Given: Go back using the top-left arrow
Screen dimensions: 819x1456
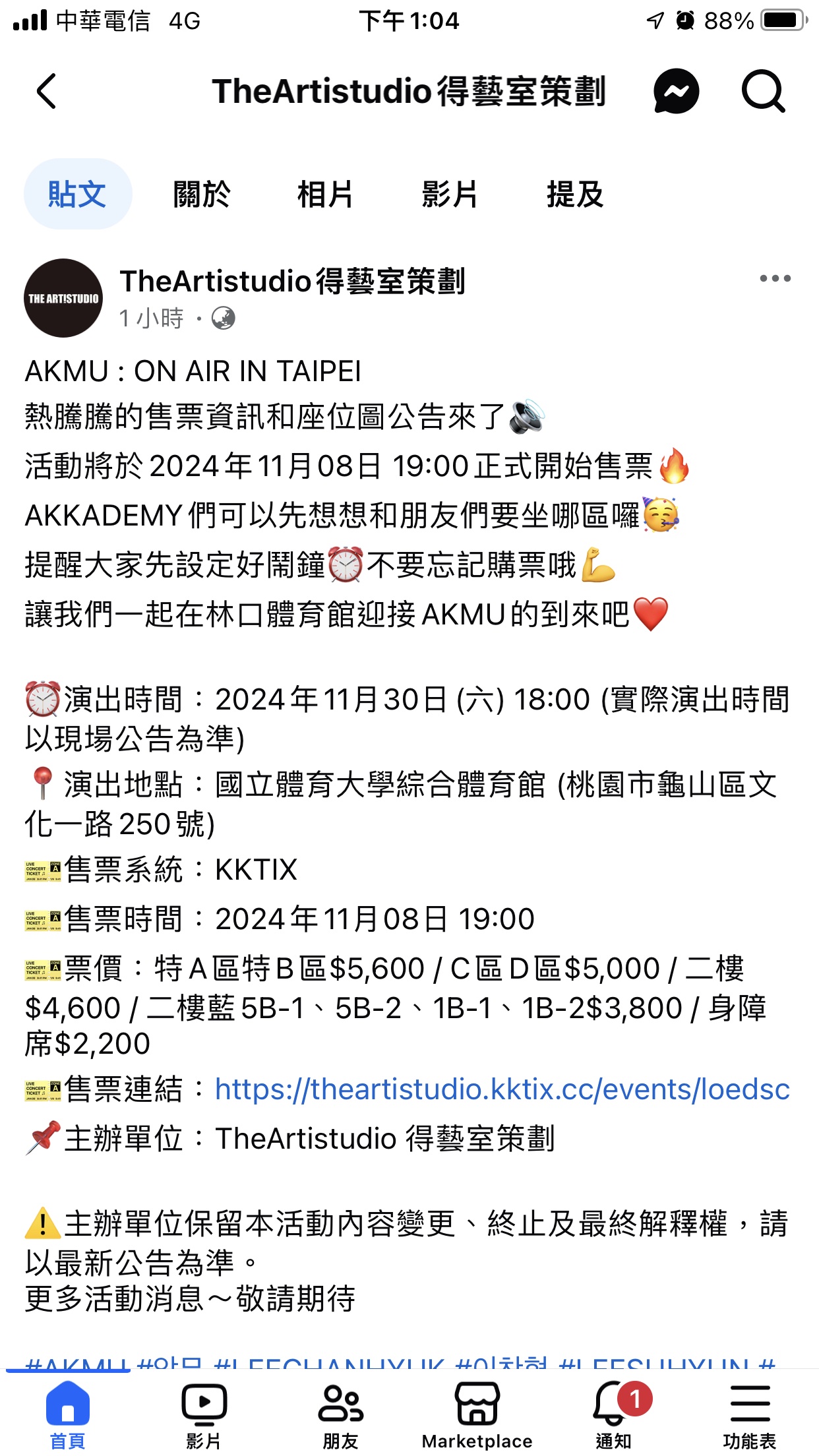Looking at the screenshot, I should (x=47, y=91).
